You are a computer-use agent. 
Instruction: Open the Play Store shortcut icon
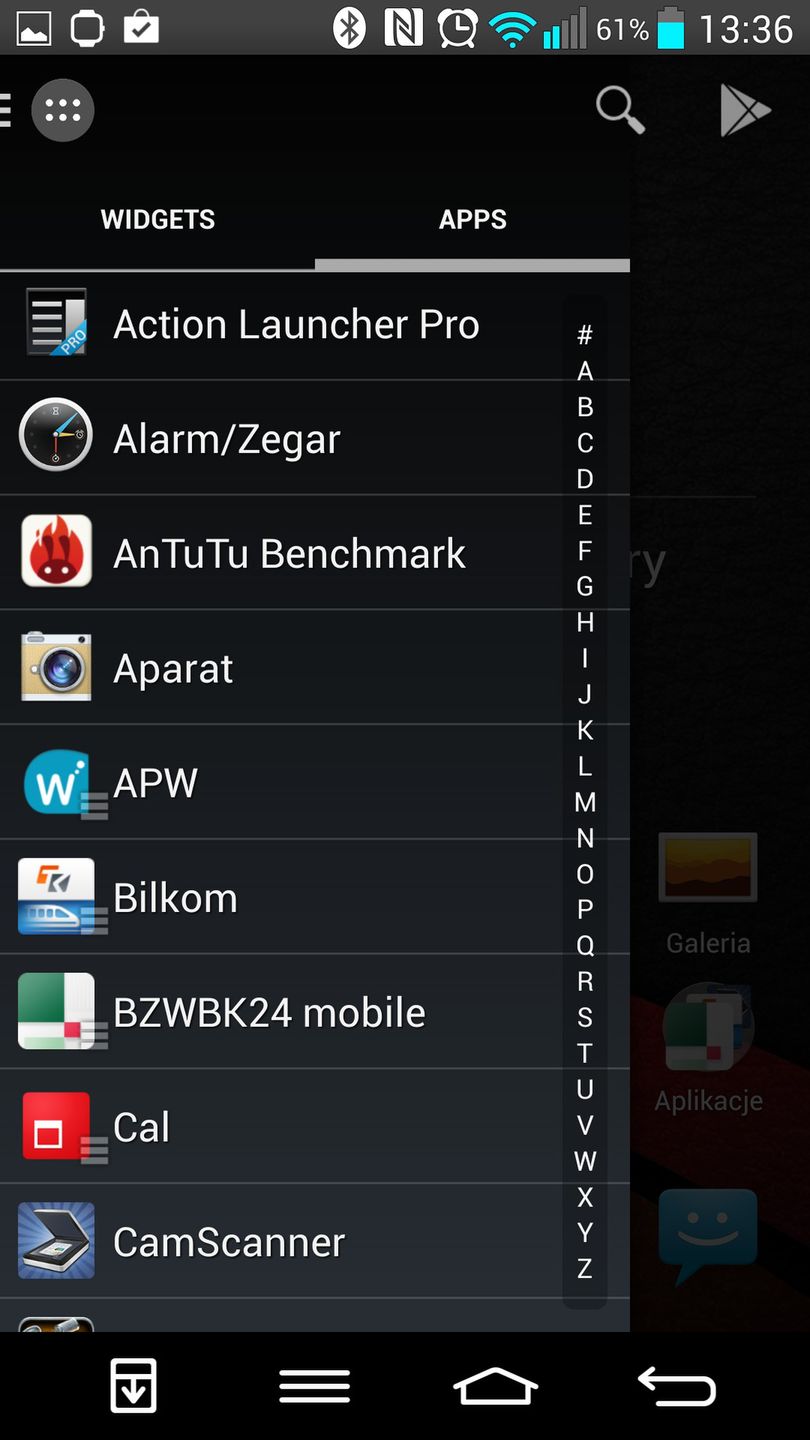745,110
